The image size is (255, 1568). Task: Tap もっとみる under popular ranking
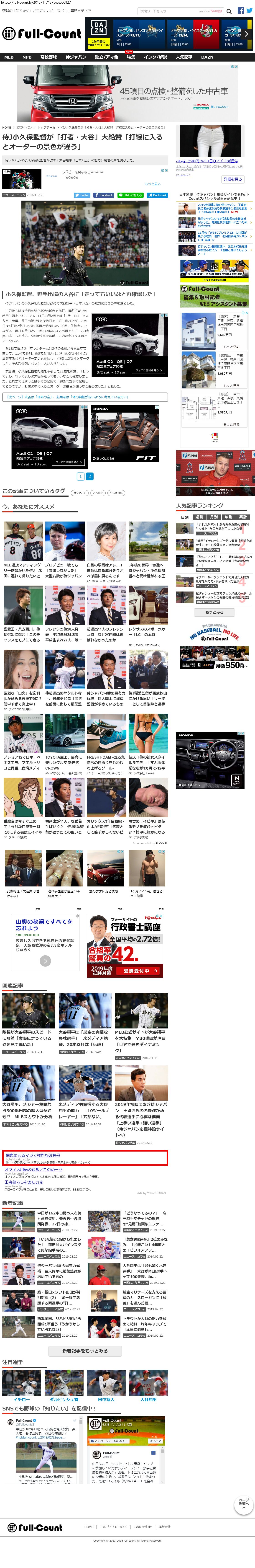point(214,612)
